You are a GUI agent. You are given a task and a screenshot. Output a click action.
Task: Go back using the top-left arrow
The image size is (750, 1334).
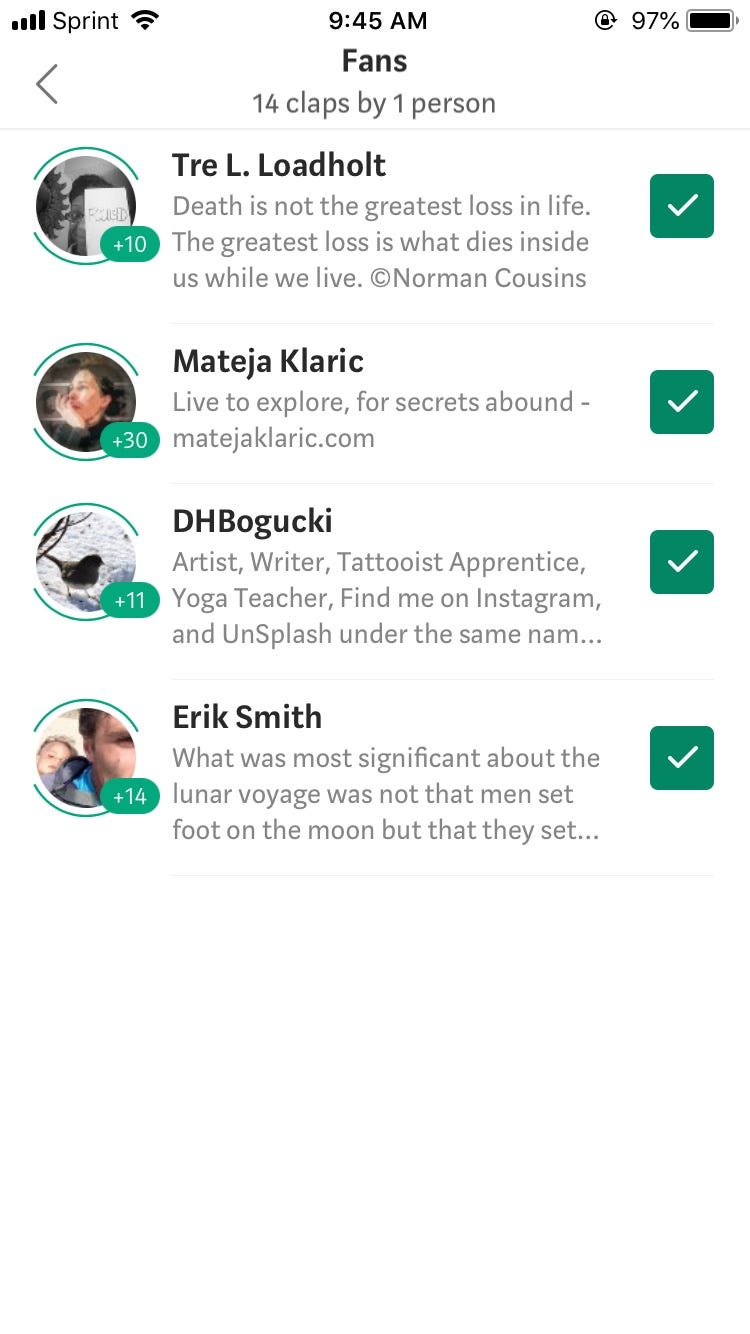47,84
